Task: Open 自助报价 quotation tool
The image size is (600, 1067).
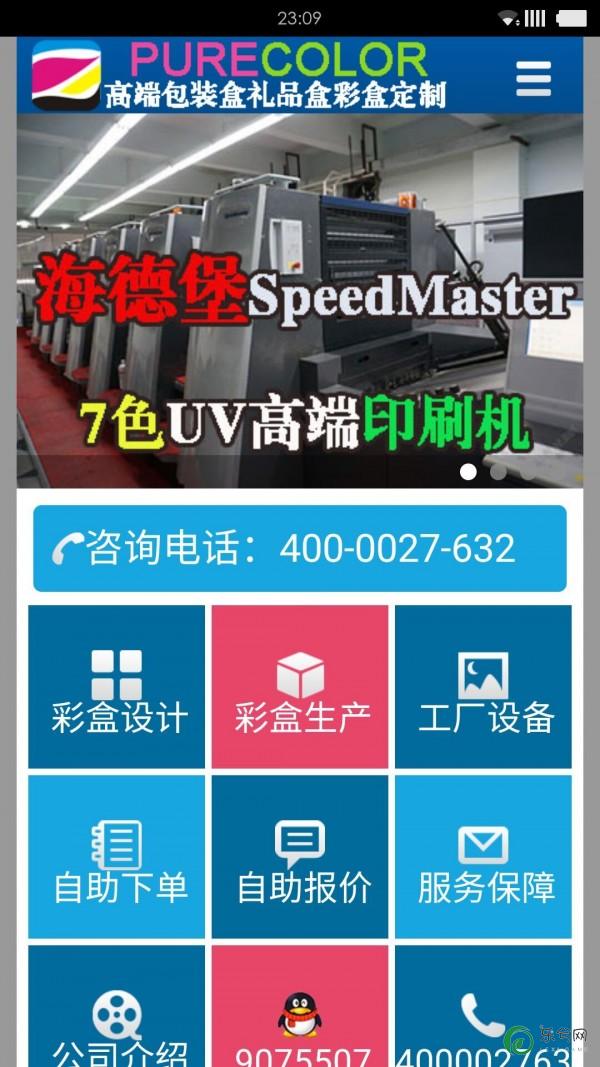Action: click(x=300, y=857)
